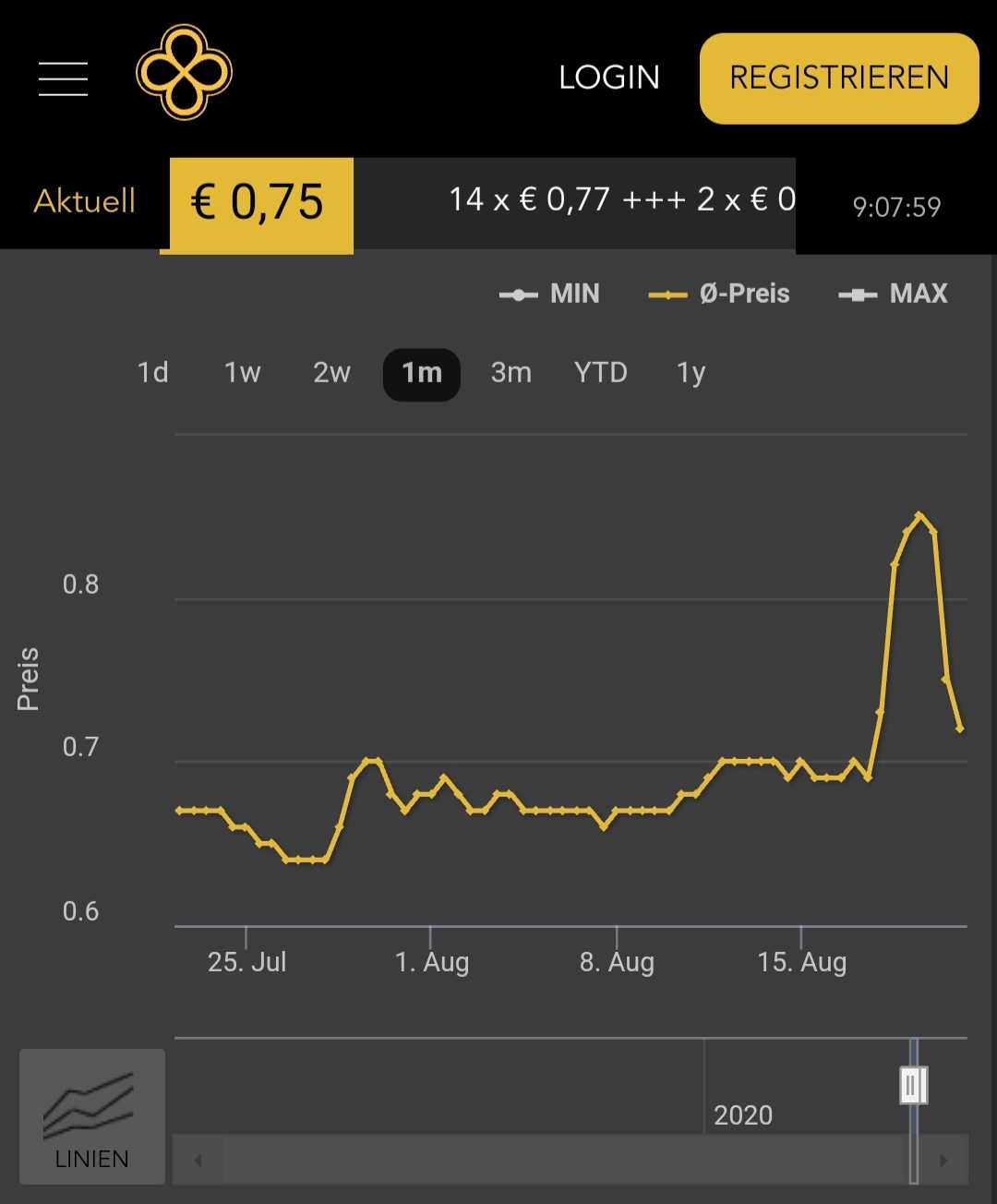
Task: Tap the REGISTRIEREN button
Action: click(838, 78)
